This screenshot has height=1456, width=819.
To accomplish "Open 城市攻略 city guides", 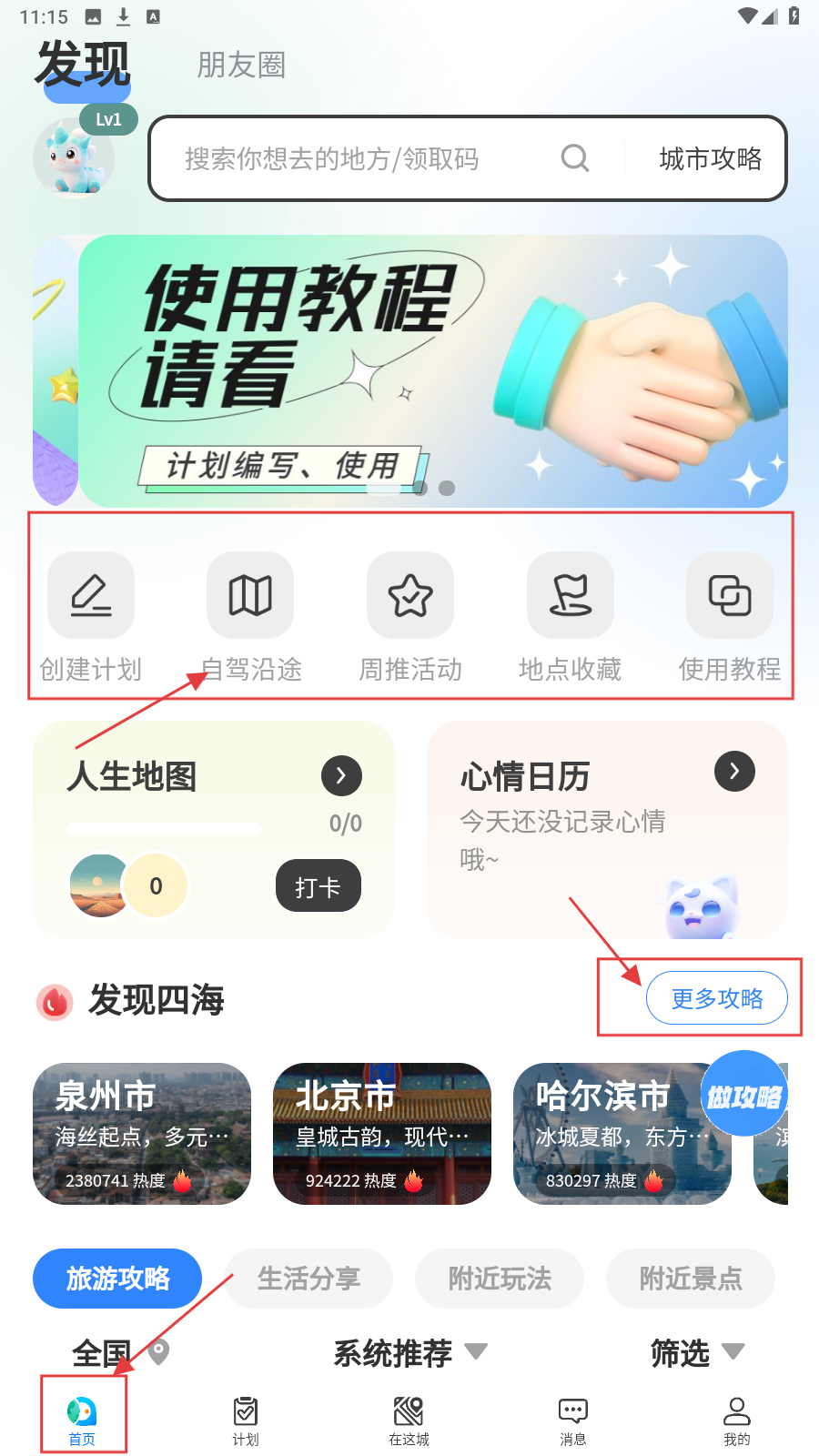I will pyautogui.click(x=710, y=158).
